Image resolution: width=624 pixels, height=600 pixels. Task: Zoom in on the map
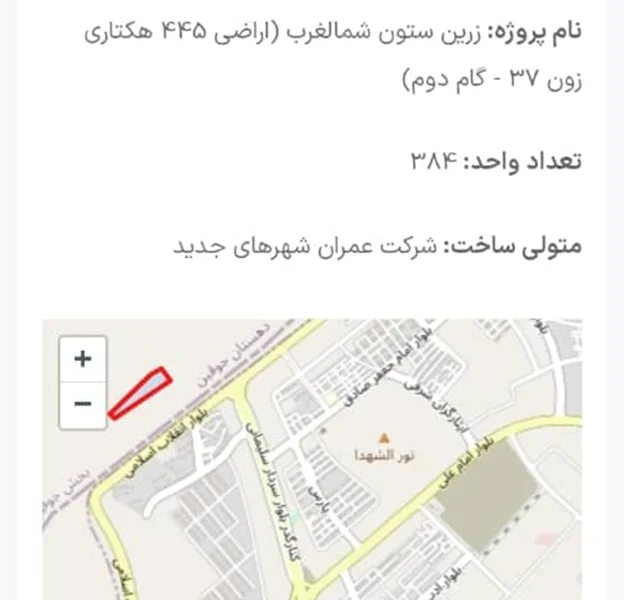(x=83, y=358)
